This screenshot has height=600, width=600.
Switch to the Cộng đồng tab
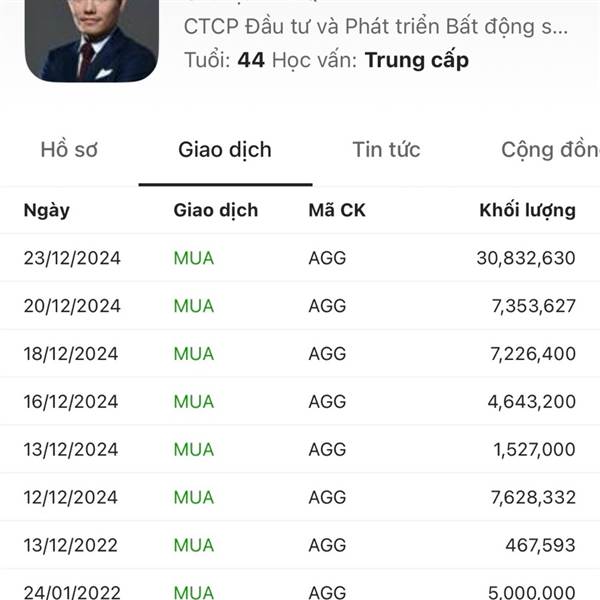click(550, 150)
